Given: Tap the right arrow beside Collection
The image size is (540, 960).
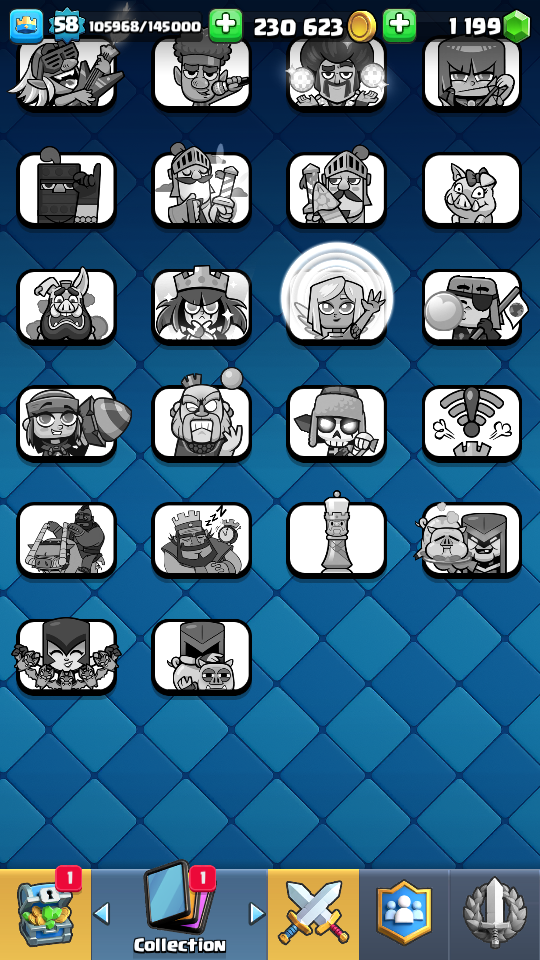Looking at the screenshot, I should point(257,914).
